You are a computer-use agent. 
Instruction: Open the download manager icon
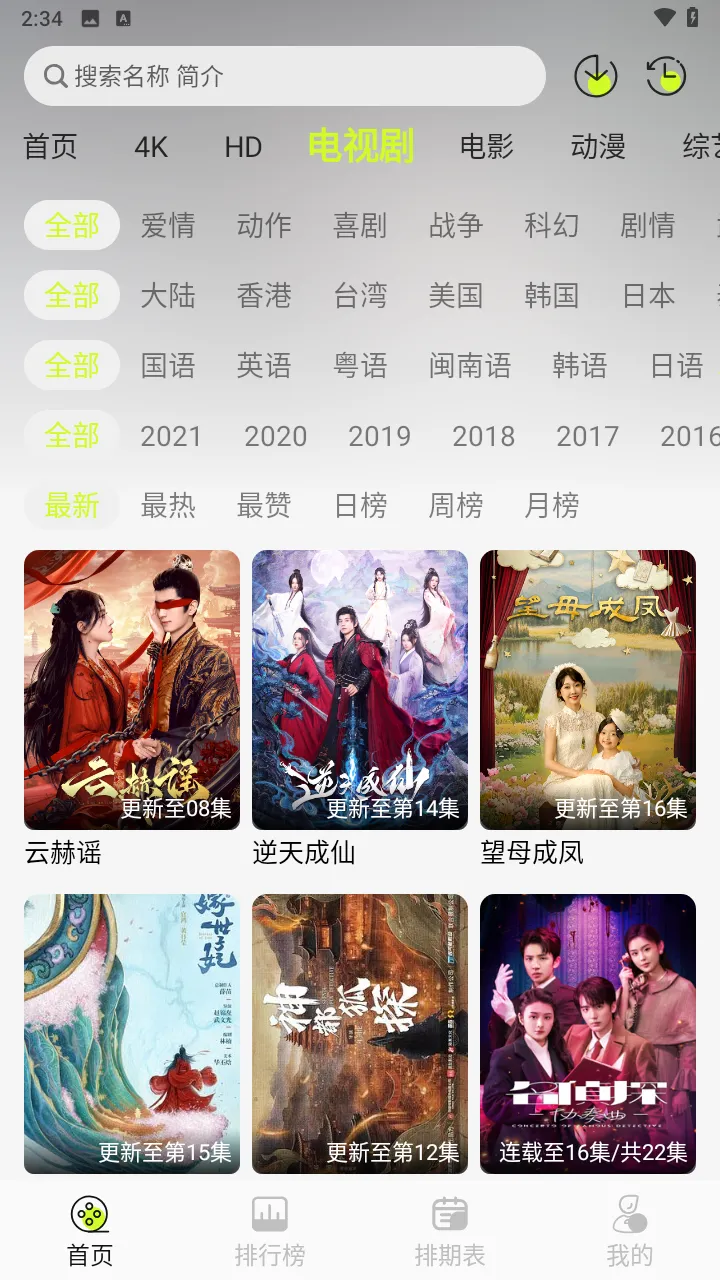click(595, 76)
